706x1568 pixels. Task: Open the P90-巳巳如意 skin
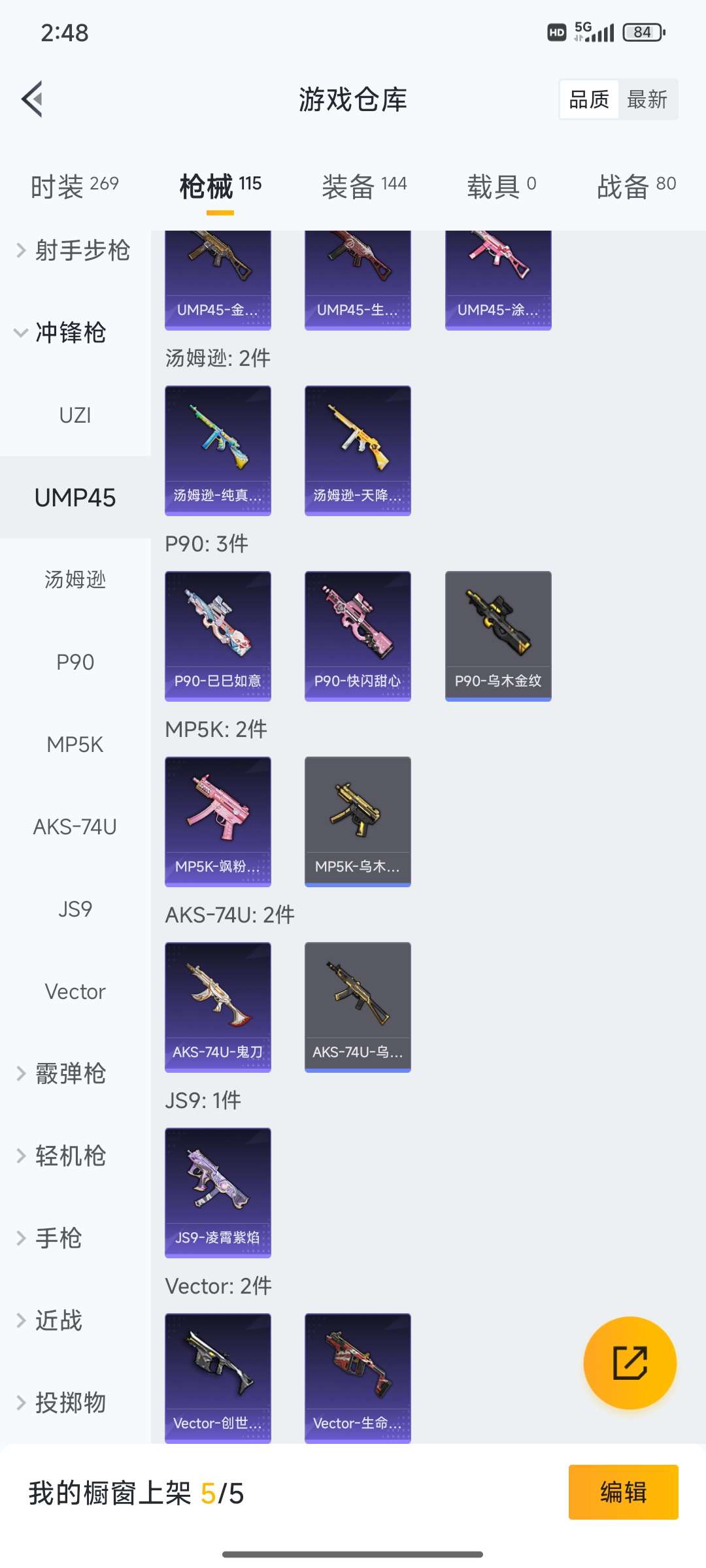218,636
